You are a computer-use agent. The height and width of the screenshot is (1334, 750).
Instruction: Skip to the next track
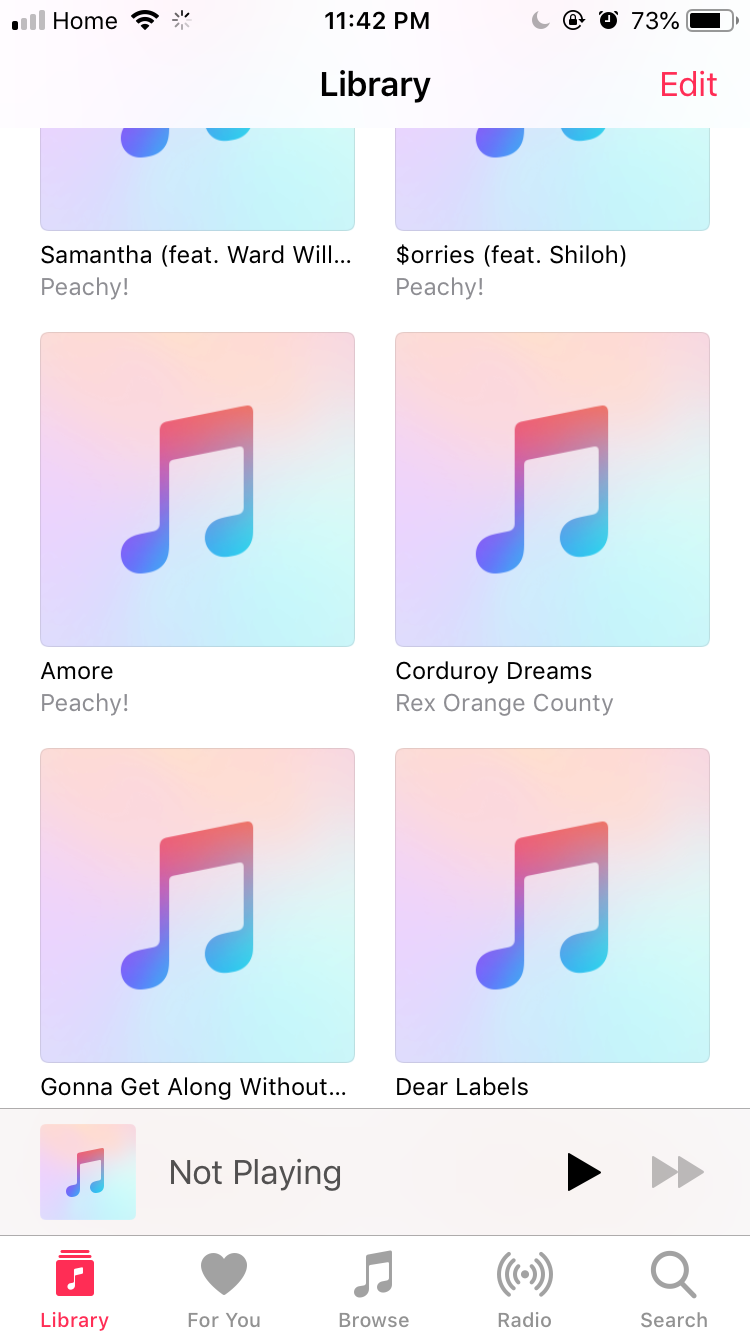point(677,1172)
